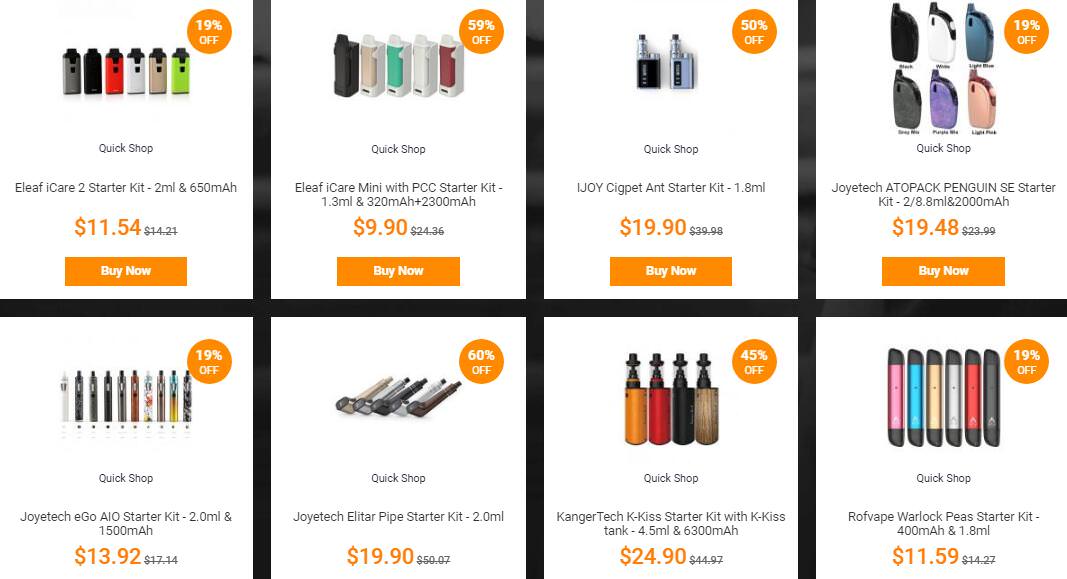Screen dimensions: 1067x579
Task: Open Joyetech eGo AIO Starter Kit title
Action: (x=126, y=524)
